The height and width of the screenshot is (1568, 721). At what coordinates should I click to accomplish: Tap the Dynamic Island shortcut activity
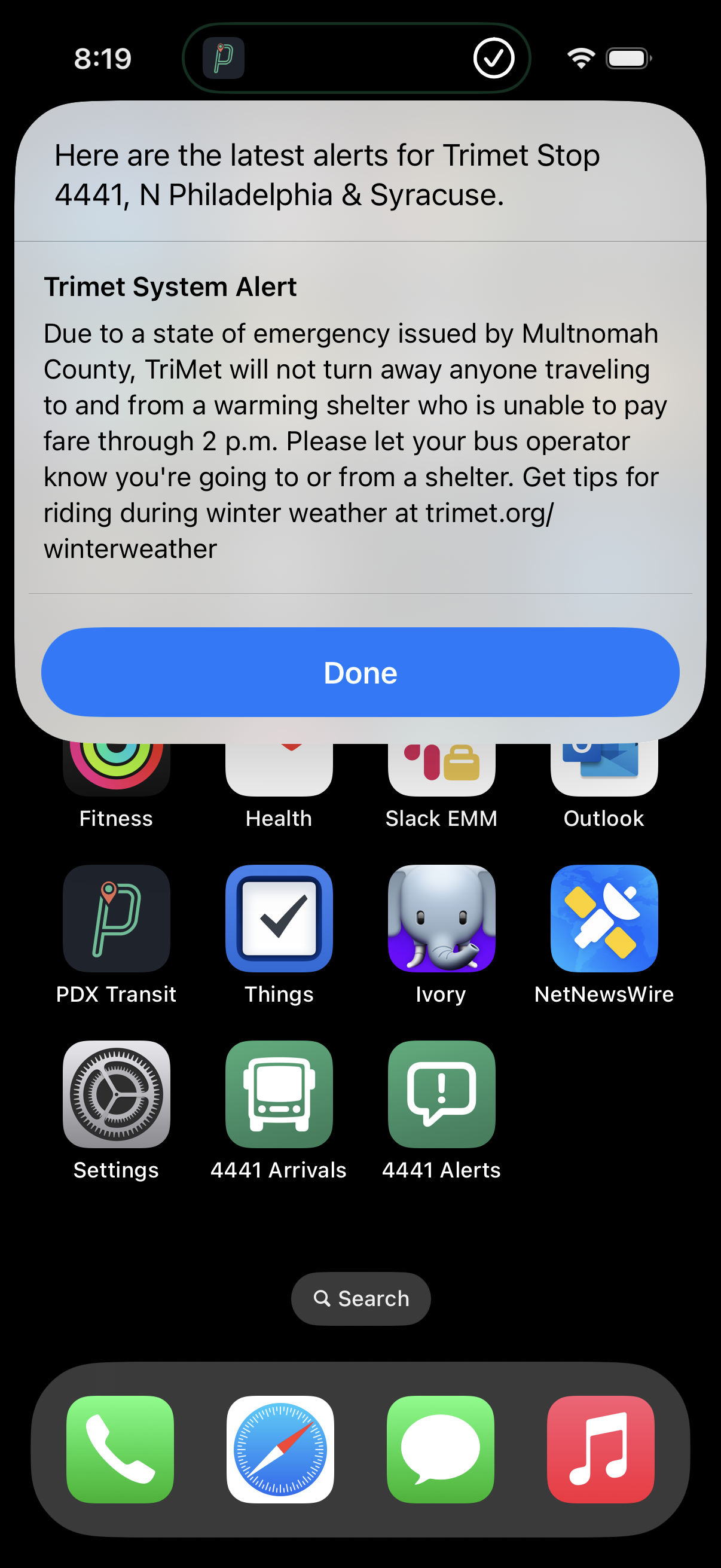point(356,58)
